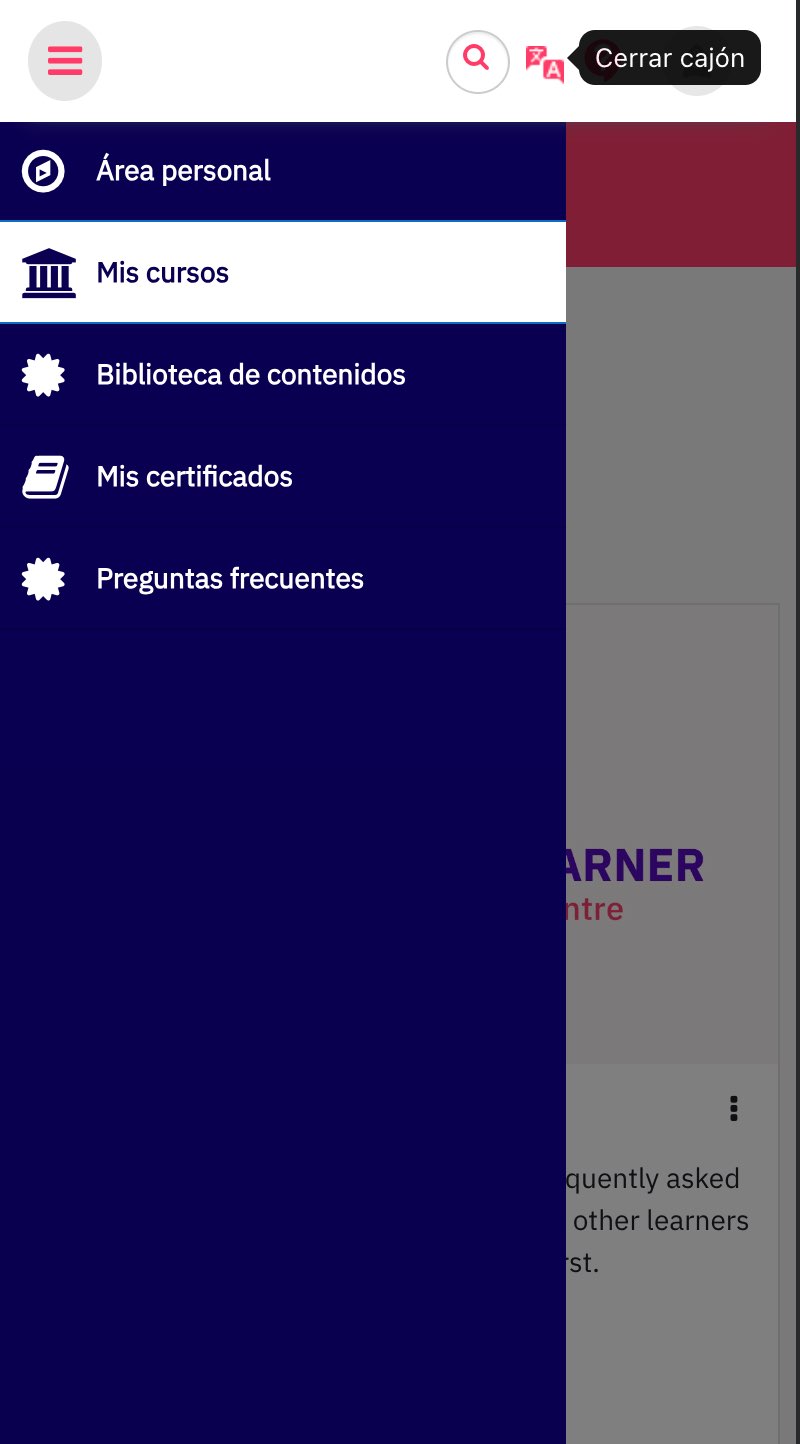View Mis certificados
This screenshot has height=1444, width=800.
click(x=194, y=477)
